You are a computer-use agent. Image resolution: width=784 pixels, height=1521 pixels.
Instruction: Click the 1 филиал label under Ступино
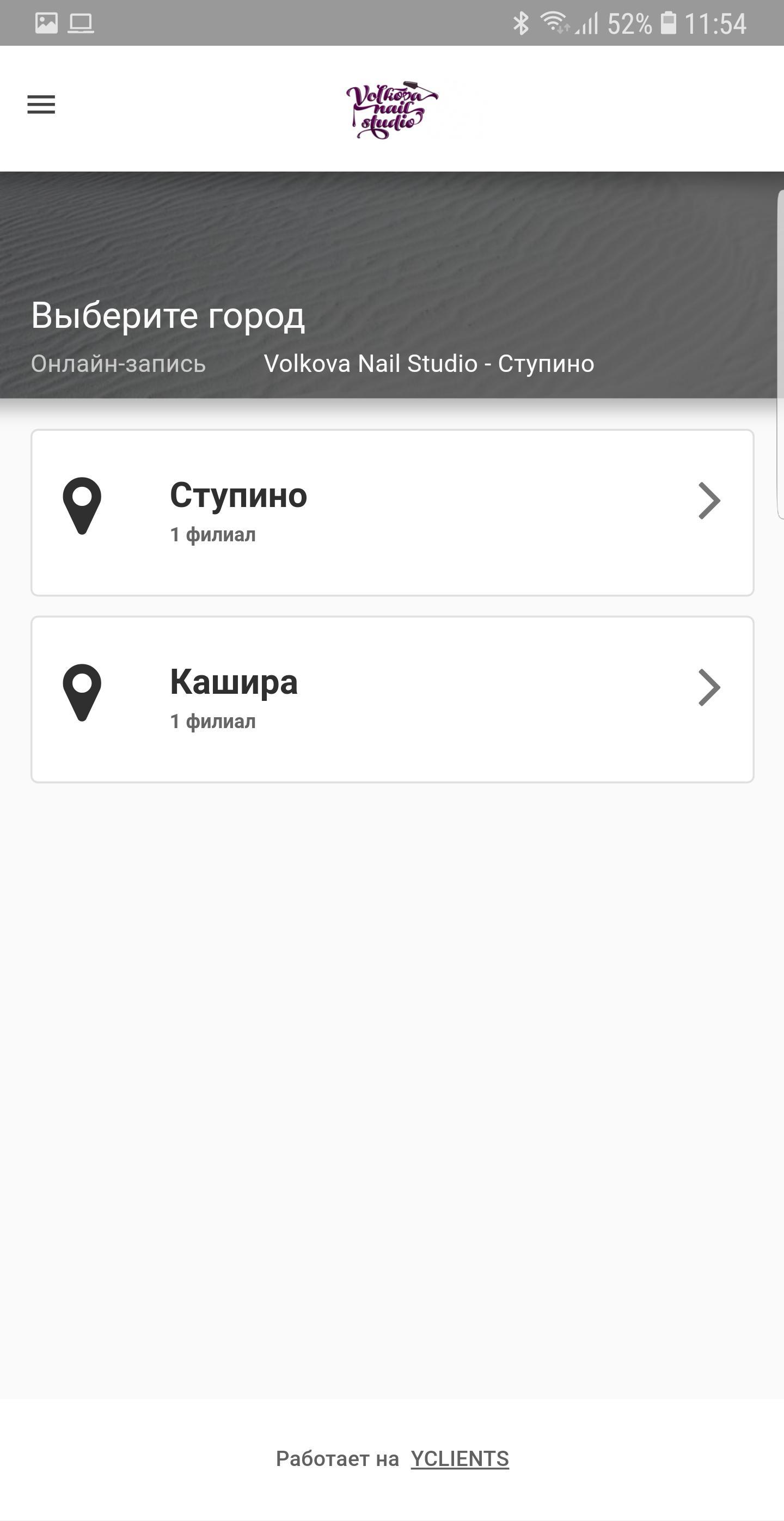212,534
